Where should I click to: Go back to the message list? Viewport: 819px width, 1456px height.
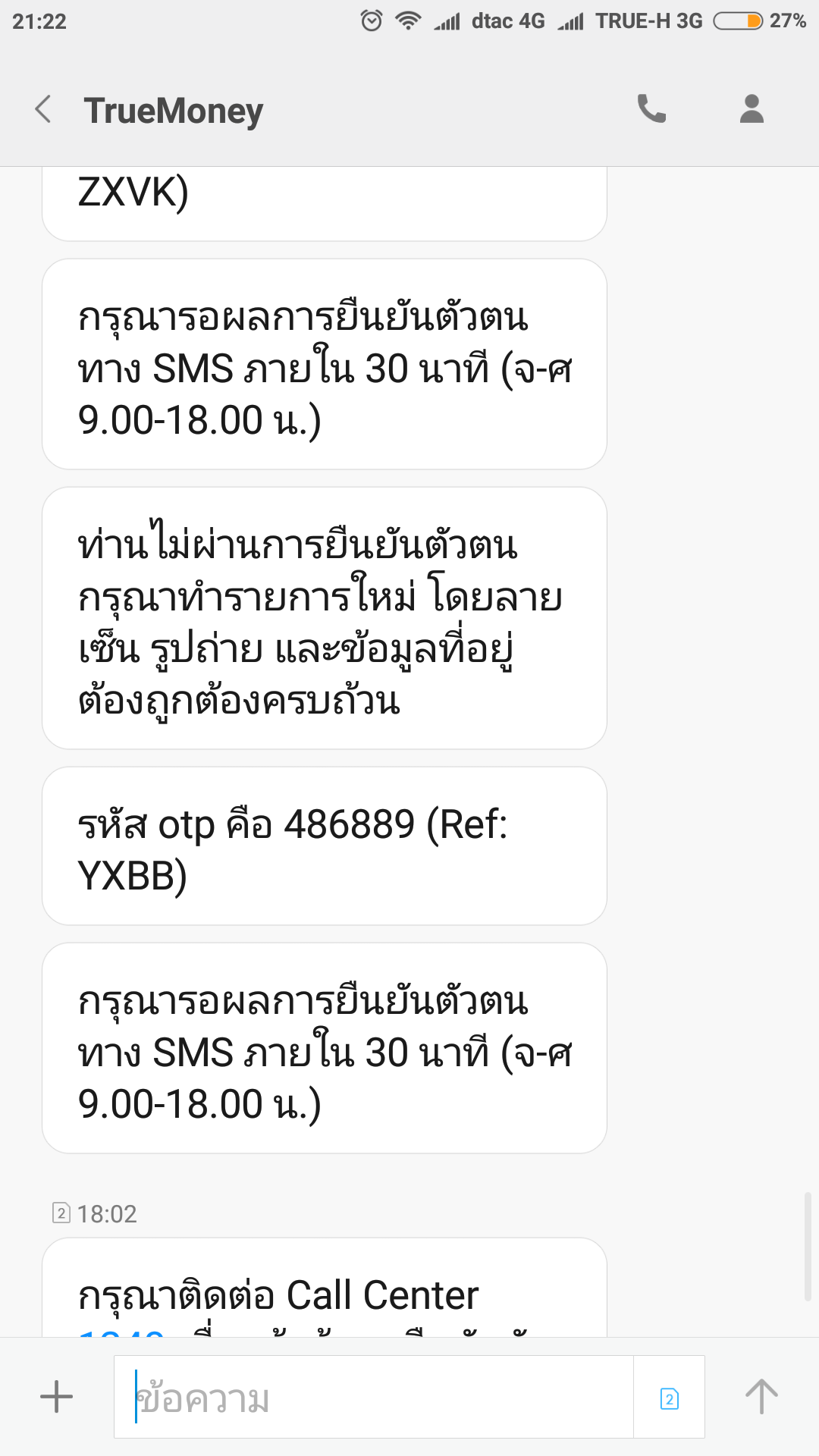(x=44, y=109)
